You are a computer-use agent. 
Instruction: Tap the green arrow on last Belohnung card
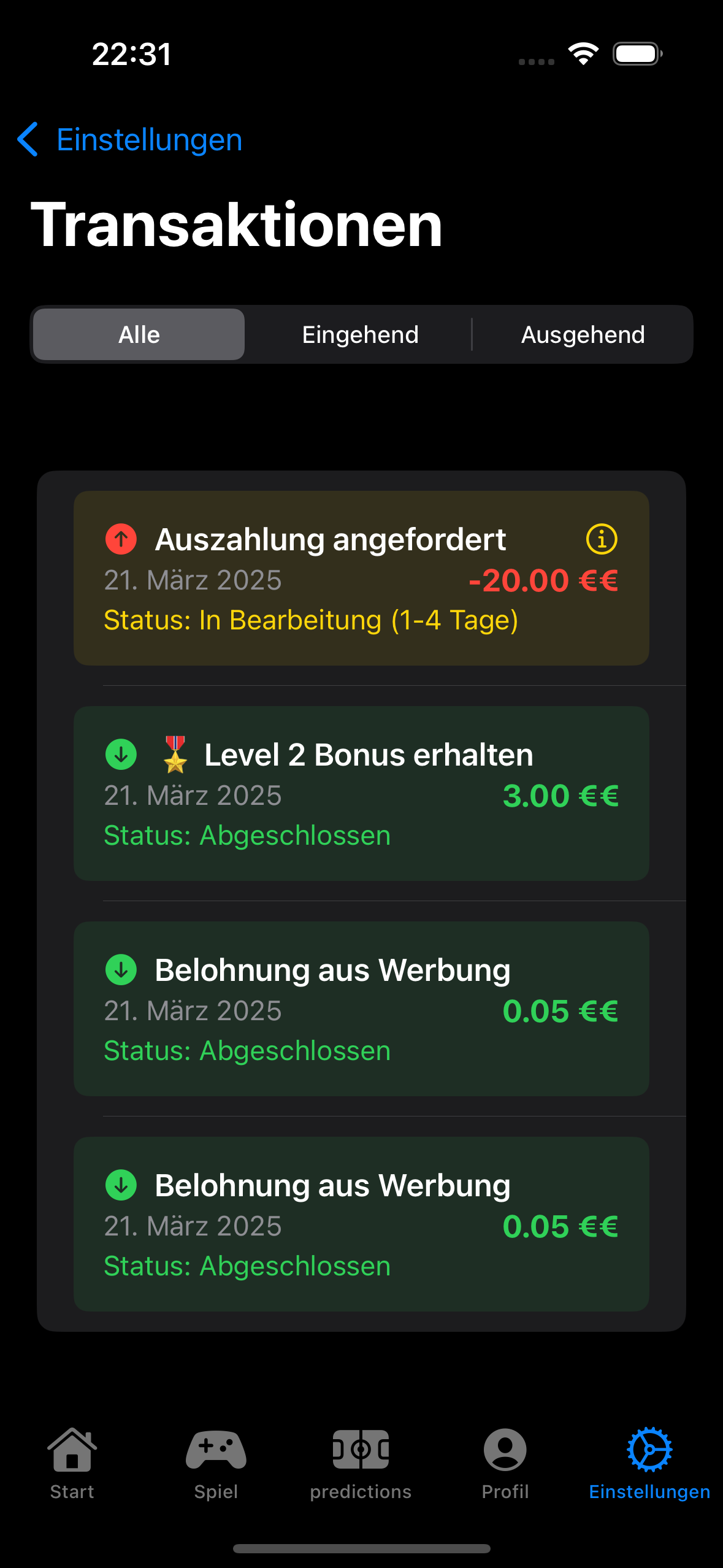coord(121,1185)
